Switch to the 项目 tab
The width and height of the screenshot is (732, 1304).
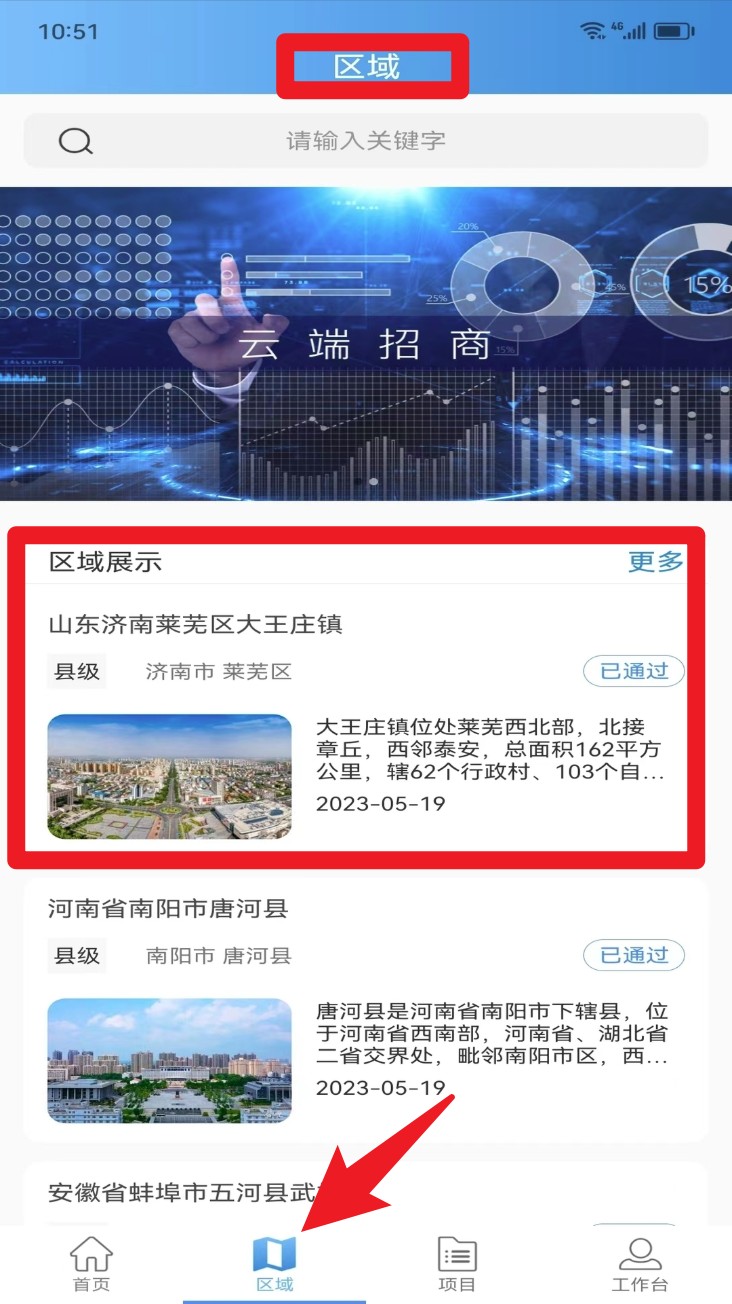click(457, 1264)
